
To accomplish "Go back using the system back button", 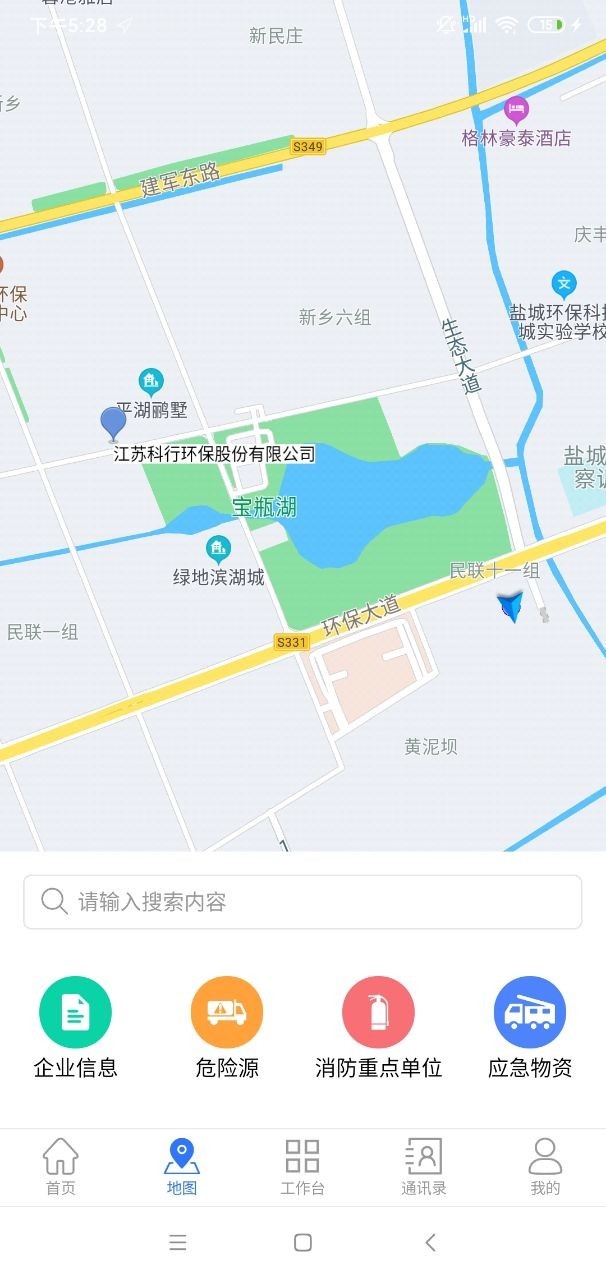I will tap(430, 1242).
